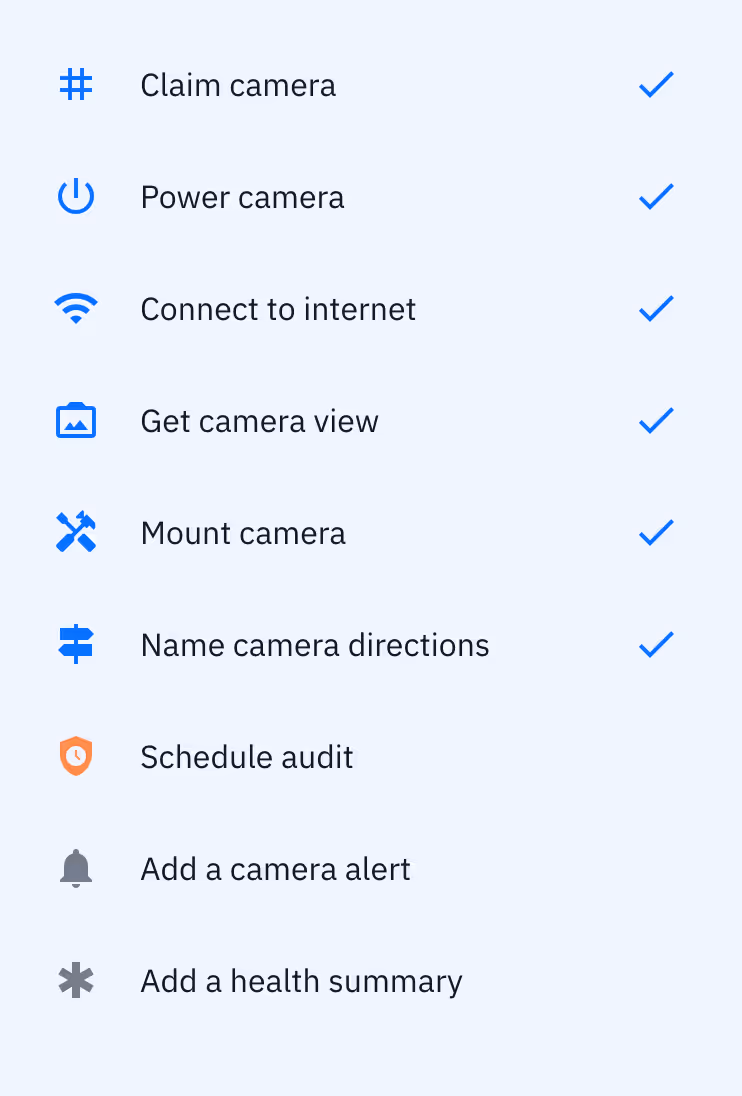Open the Add a health summary task

301,981
